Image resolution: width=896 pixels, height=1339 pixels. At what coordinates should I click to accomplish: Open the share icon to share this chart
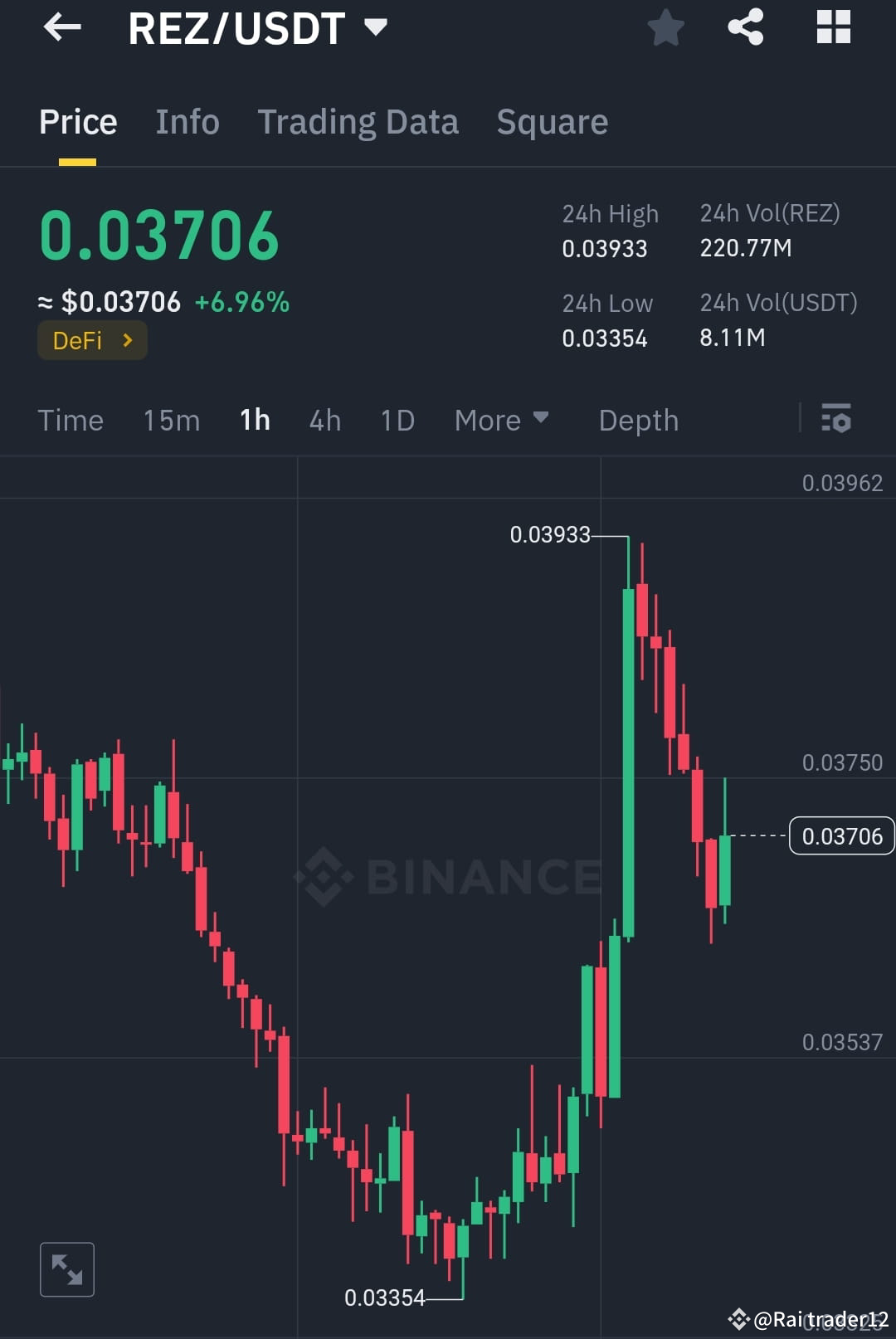(x=745, y=27)
